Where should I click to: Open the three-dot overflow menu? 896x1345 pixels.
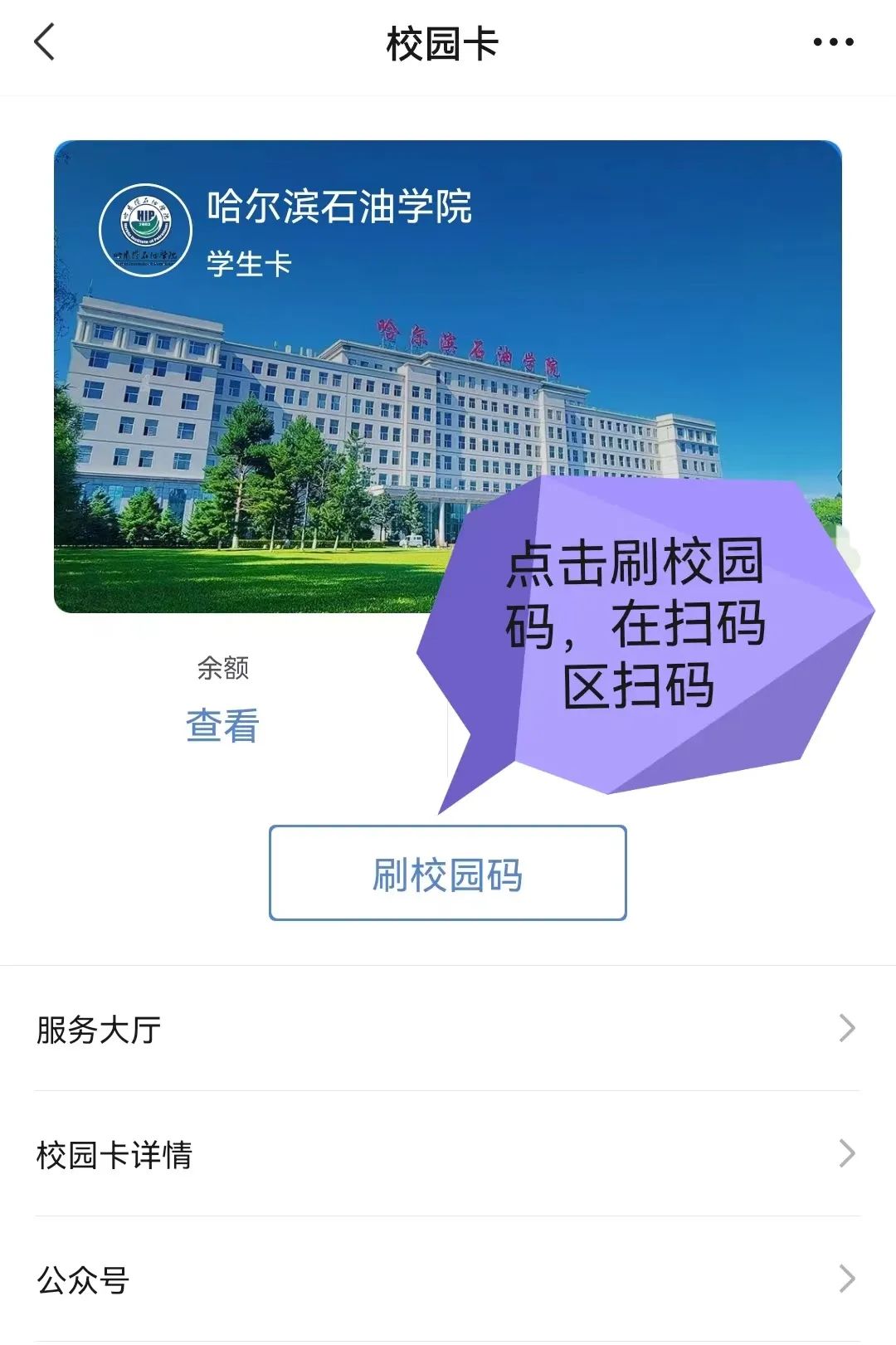pyautogui.click(x=833, y=42)
